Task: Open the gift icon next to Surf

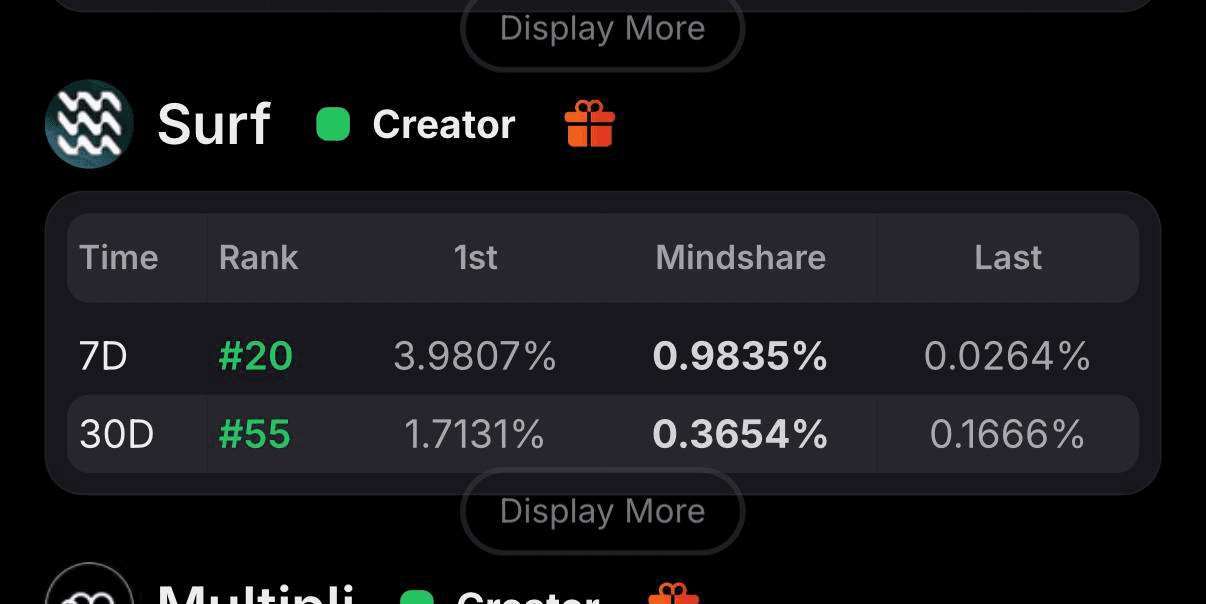Action: pos(589,125)
